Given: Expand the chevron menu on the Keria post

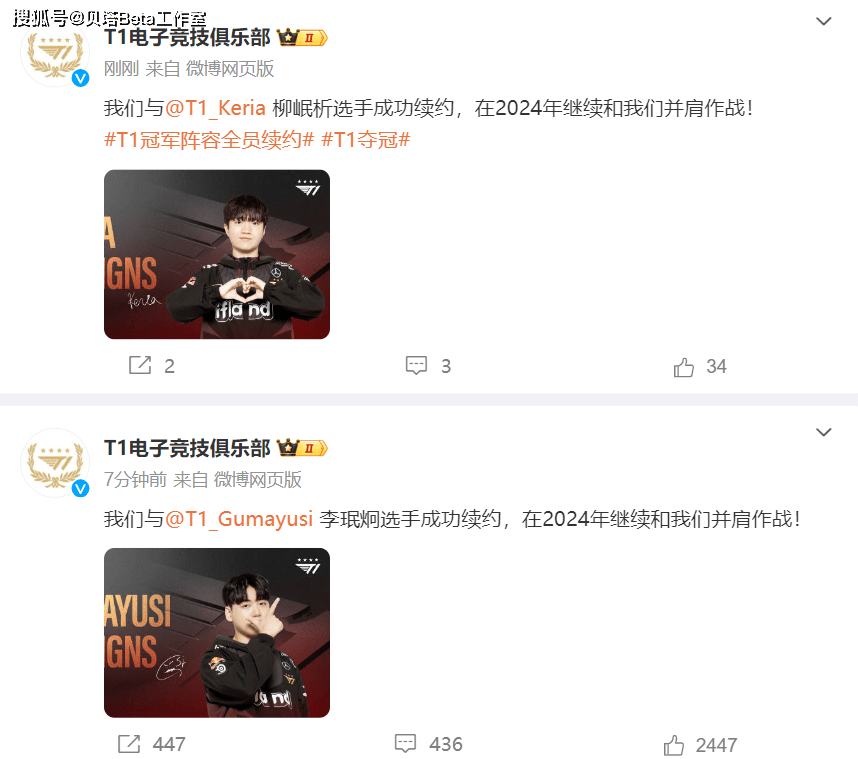Looking at the screenshot, I should click(823, 21).
